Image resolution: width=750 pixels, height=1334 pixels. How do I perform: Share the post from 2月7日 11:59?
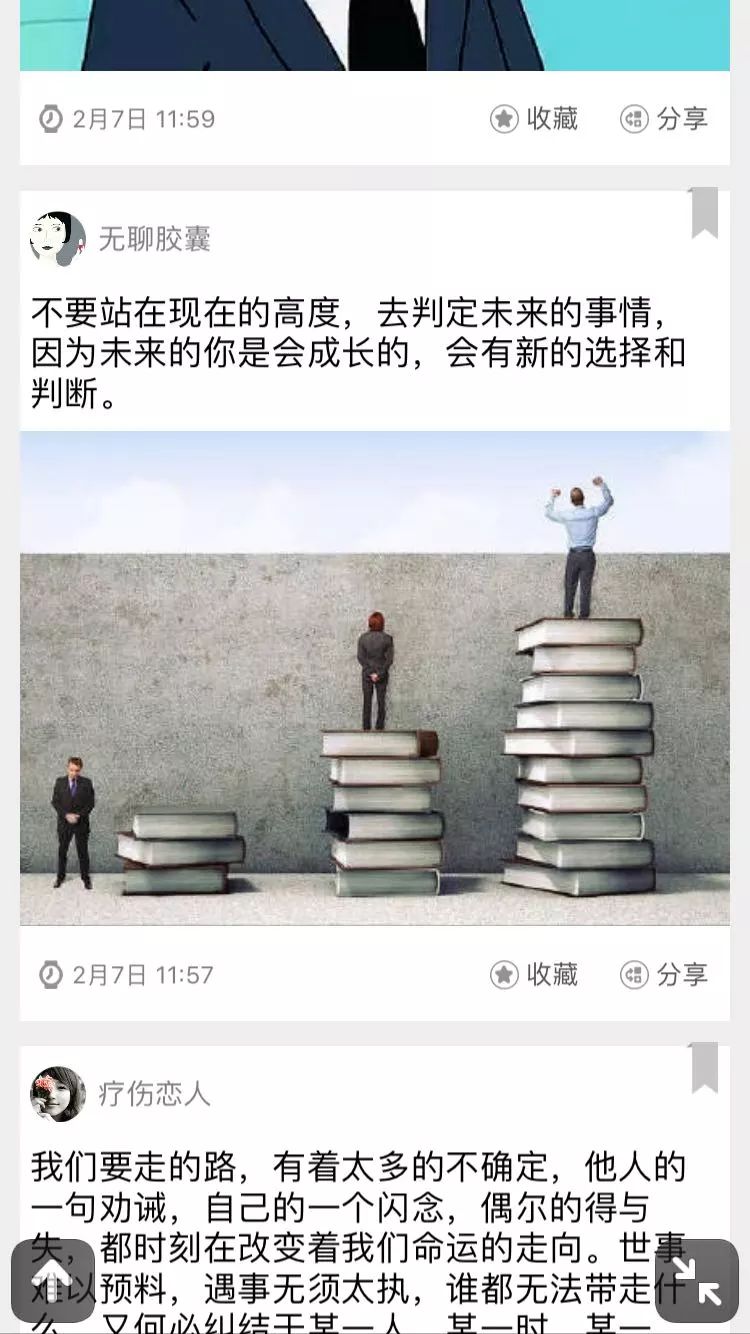coord(664,119)
